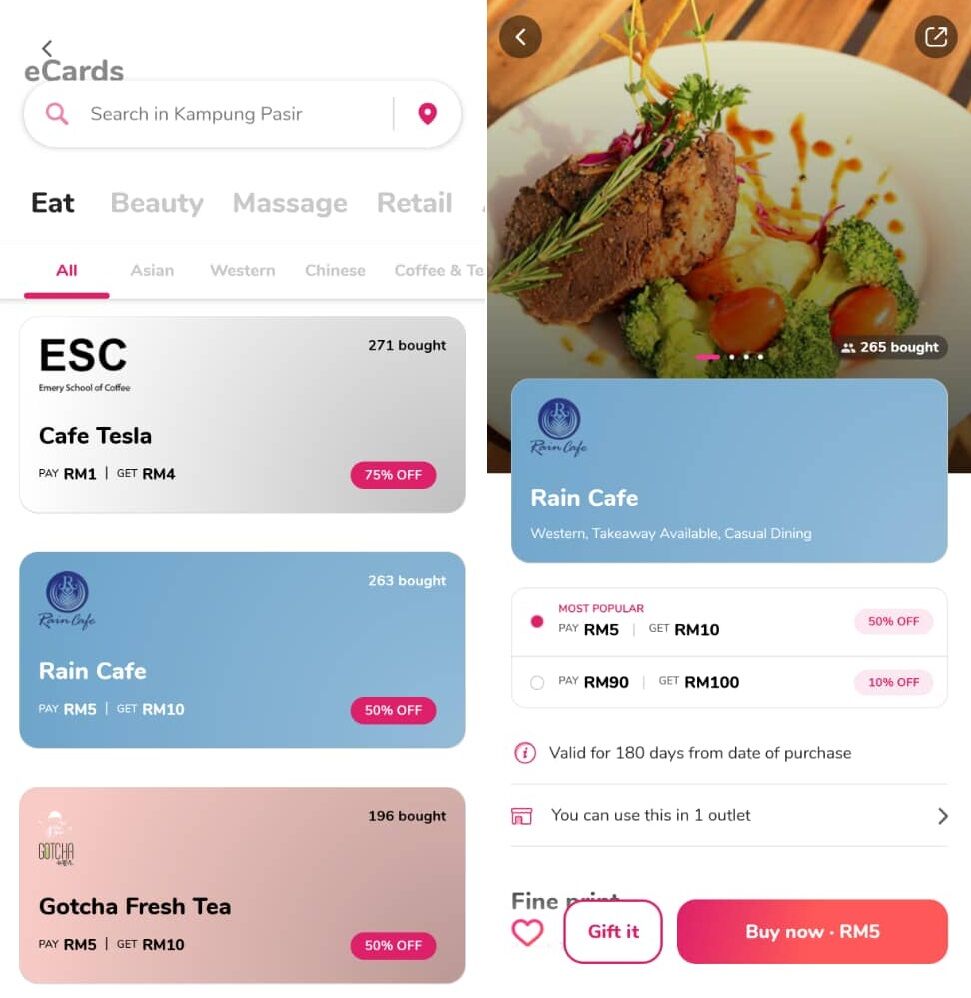The height and width of the screenshot is (998, 971).
Task: Open the Rain Cafe card with 263 bought
Action: 242,650
